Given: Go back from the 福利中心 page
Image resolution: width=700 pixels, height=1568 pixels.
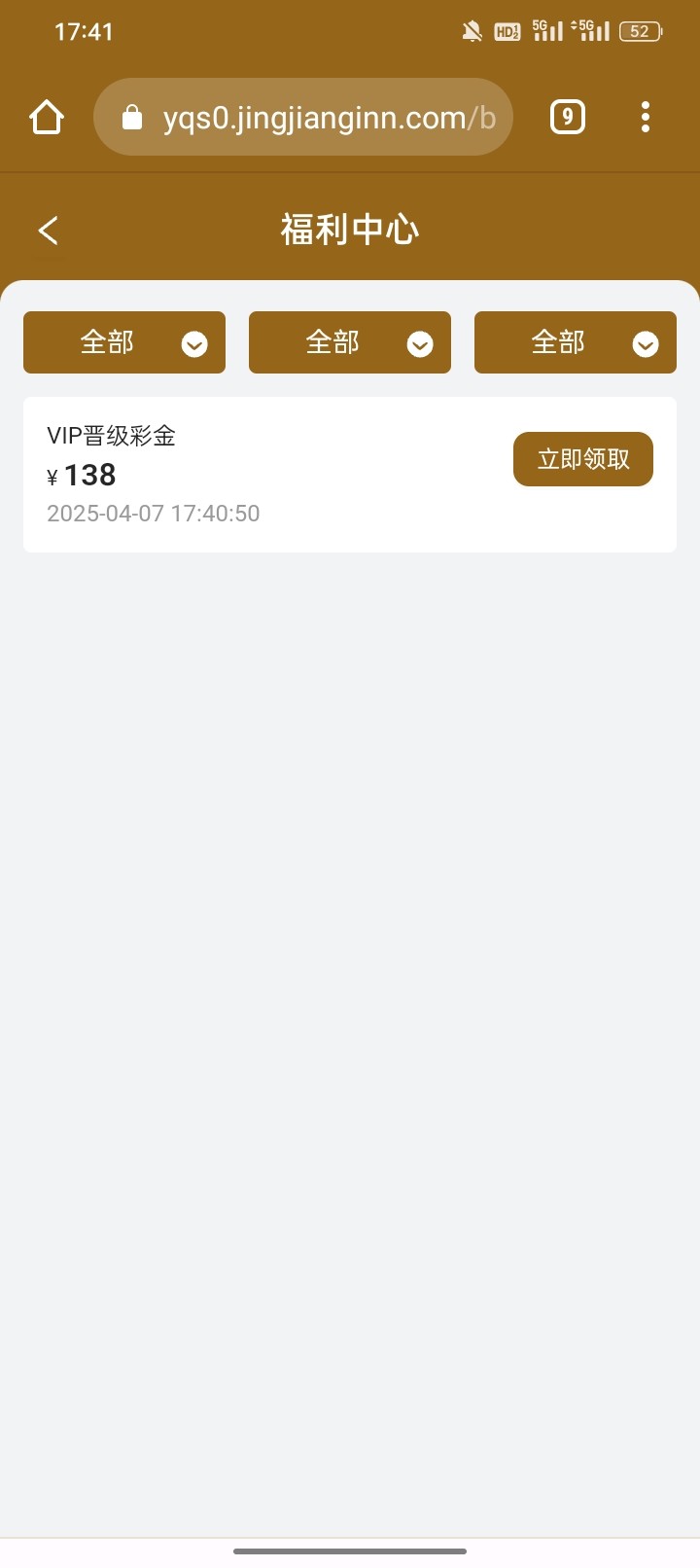Looking at the screenshot, I should [49, 231].
